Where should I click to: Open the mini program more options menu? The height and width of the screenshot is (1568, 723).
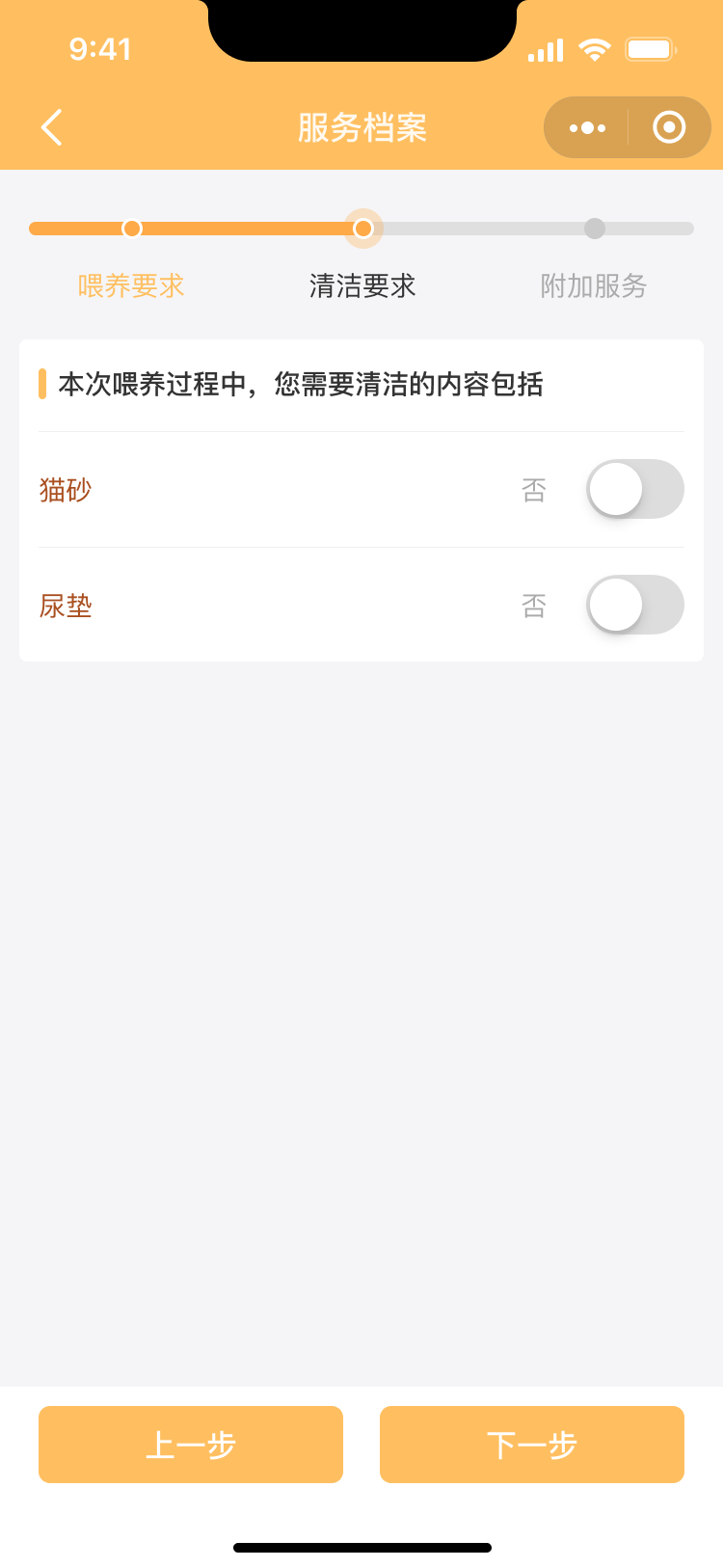pos(587,127)
